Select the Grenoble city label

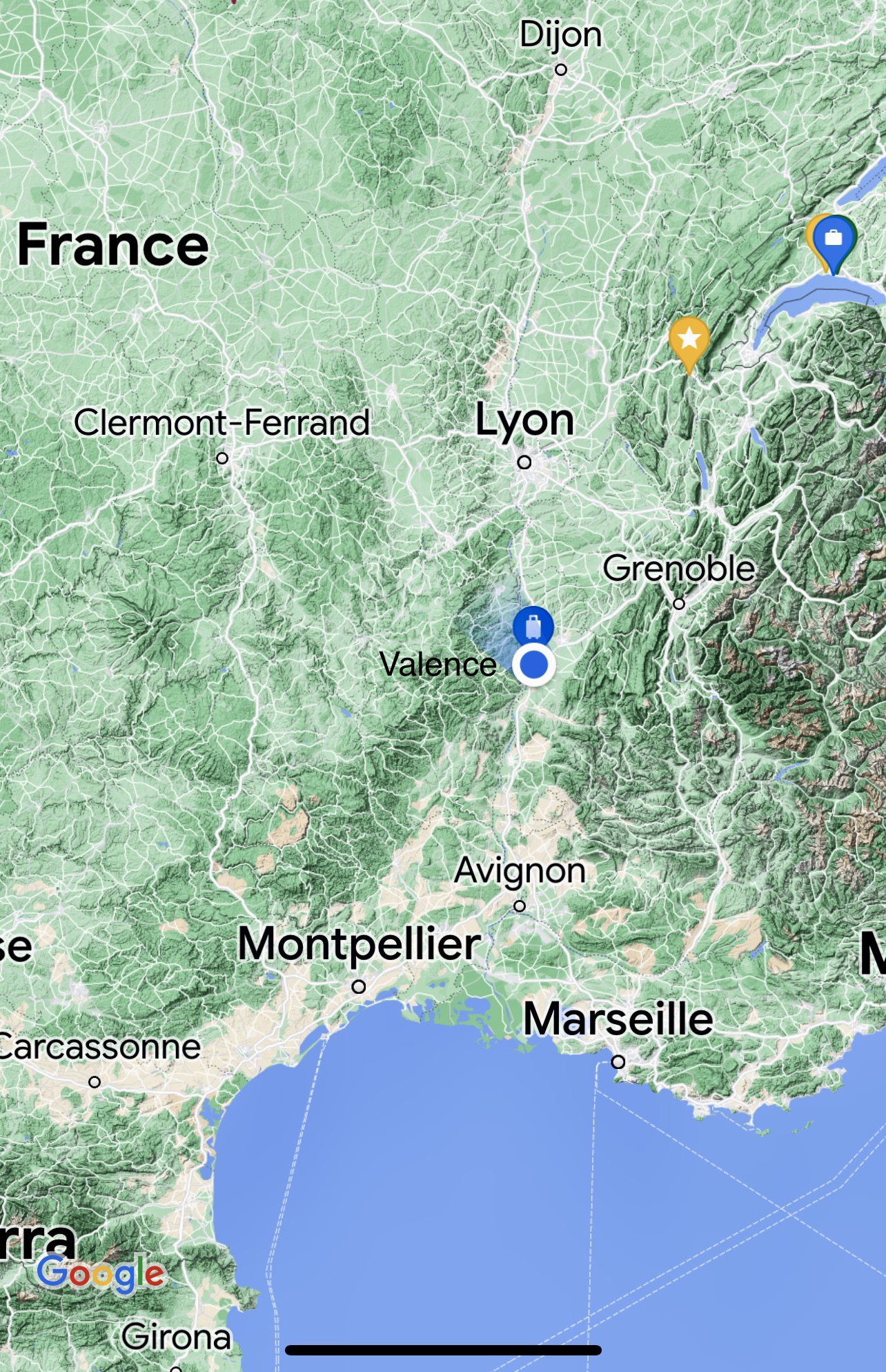point(679,569)
